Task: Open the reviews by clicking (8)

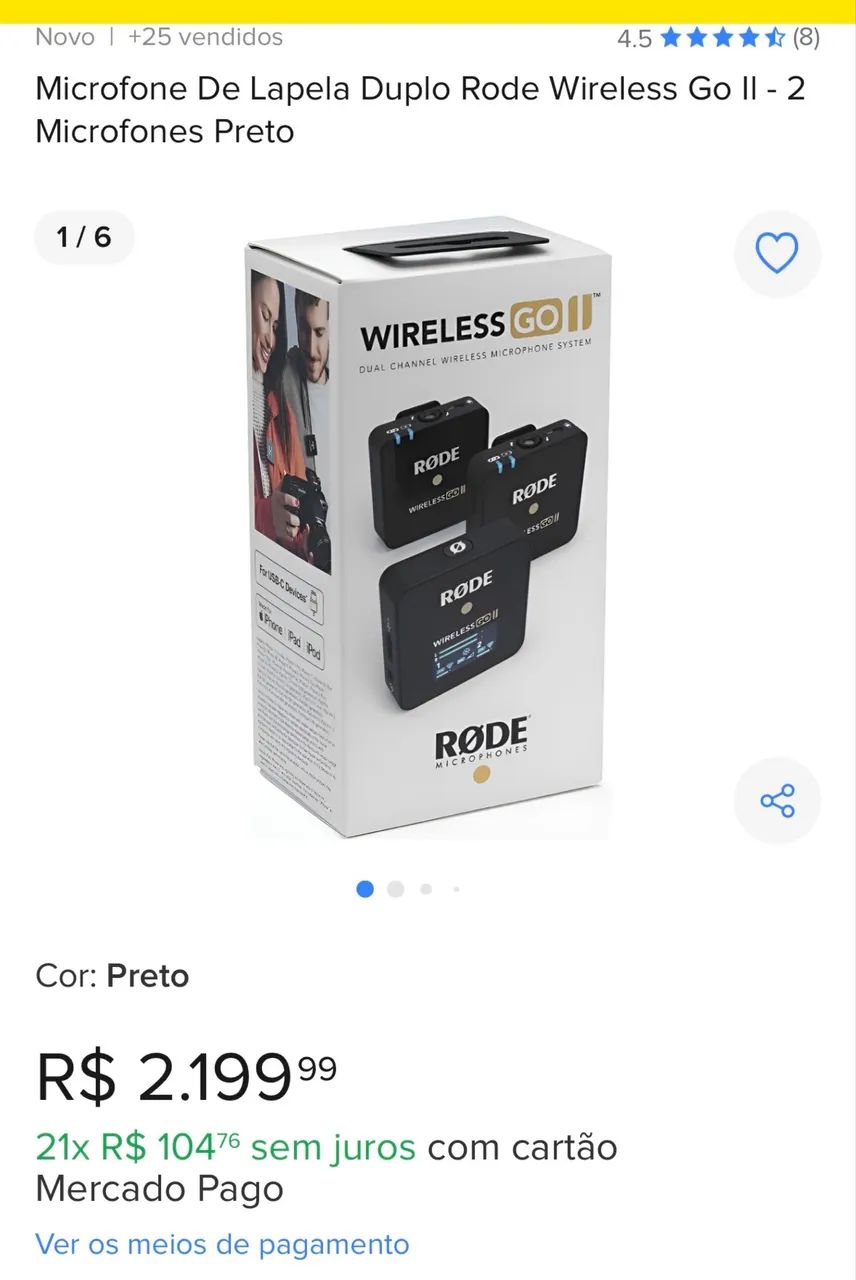Action: (806, 37)
